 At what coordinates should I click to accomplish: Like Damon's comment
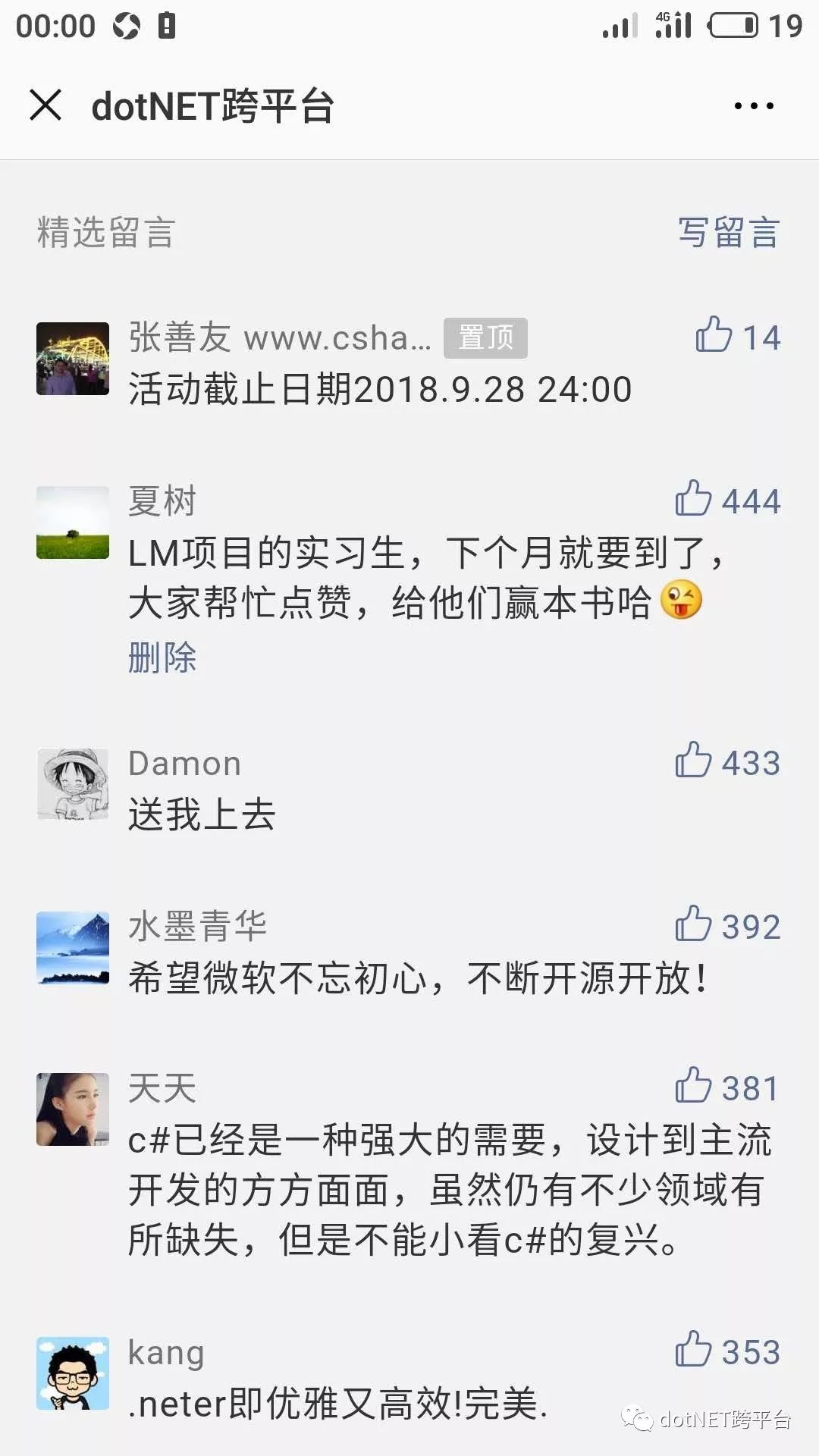point(693,761)
